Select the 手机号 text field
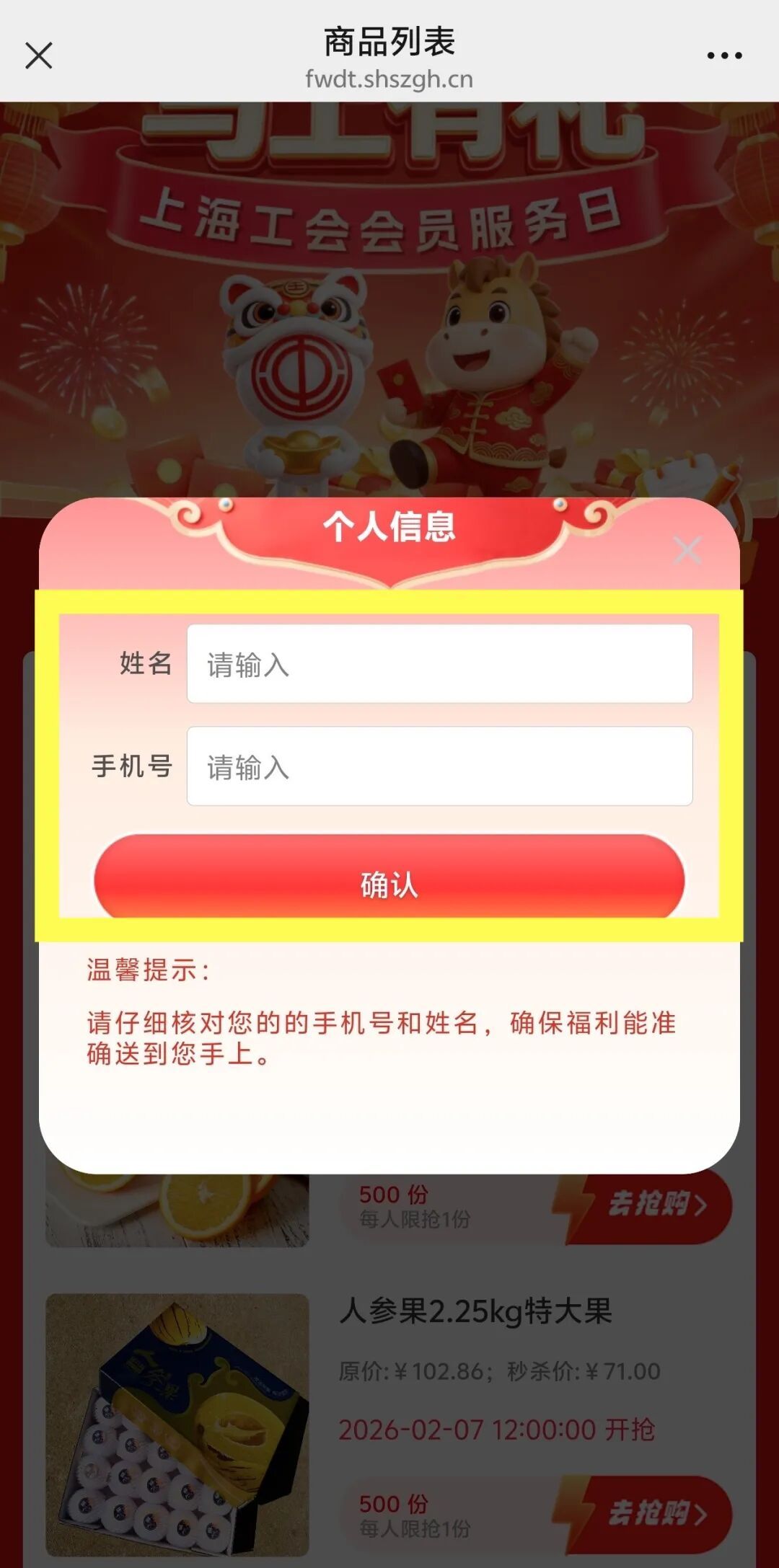 (439, 766)
